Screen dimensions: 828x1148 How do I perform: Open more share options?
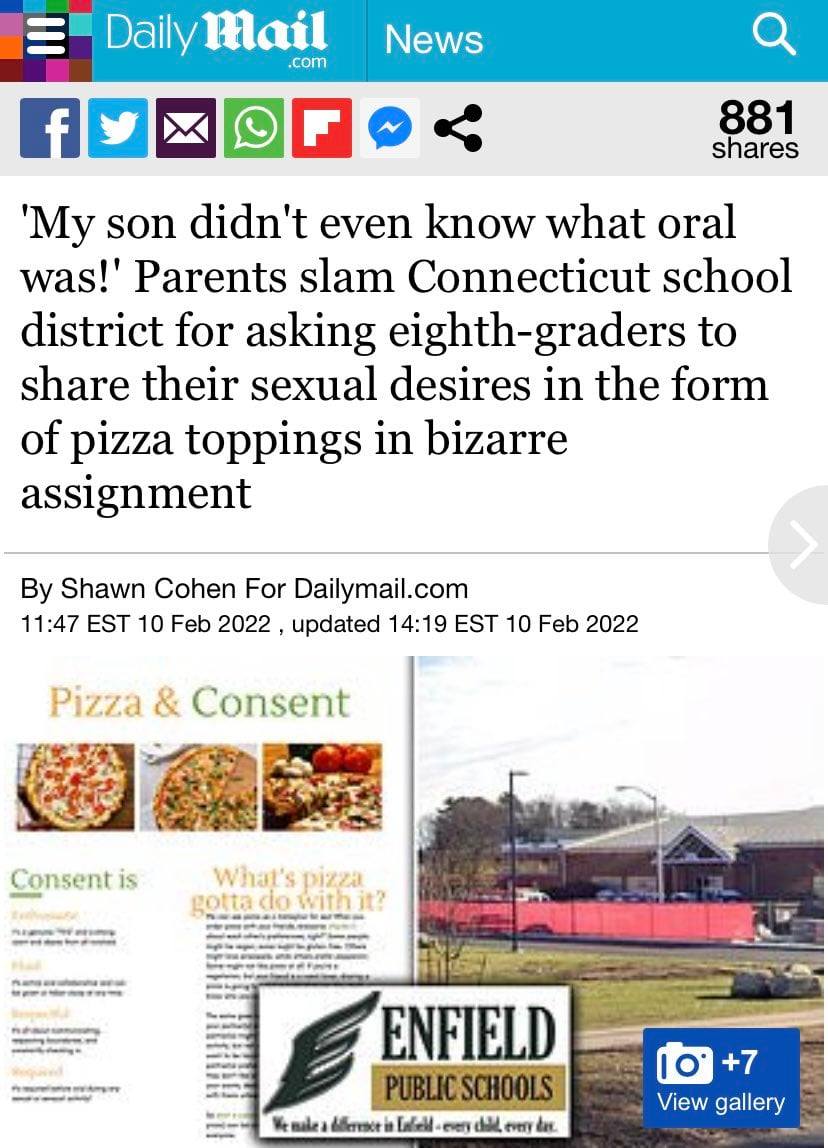coord(458,128)
